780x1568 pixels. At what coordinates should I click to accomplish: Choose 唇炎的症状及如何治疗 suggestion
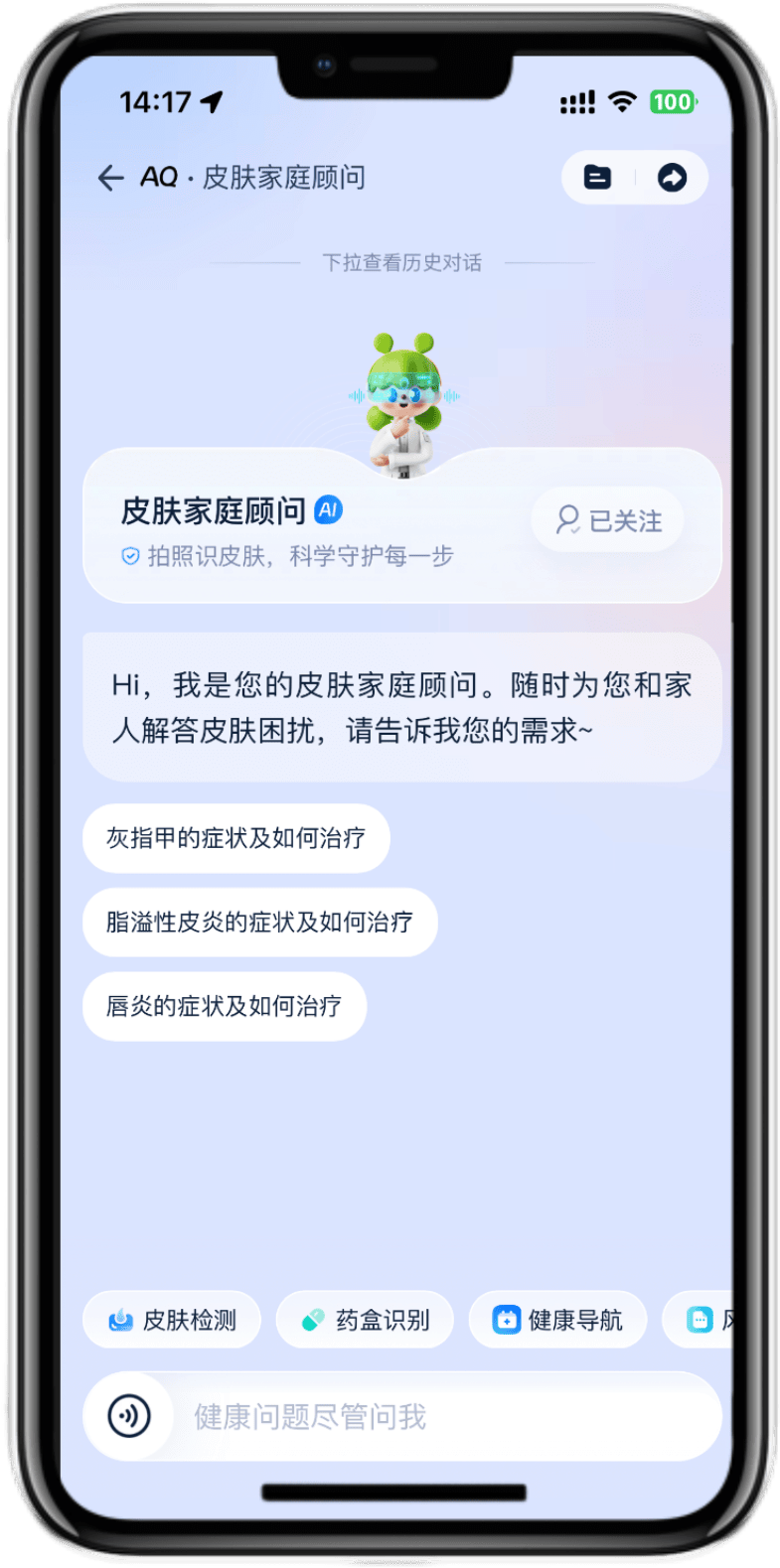pyautogui.click(x=225, y=1006)
